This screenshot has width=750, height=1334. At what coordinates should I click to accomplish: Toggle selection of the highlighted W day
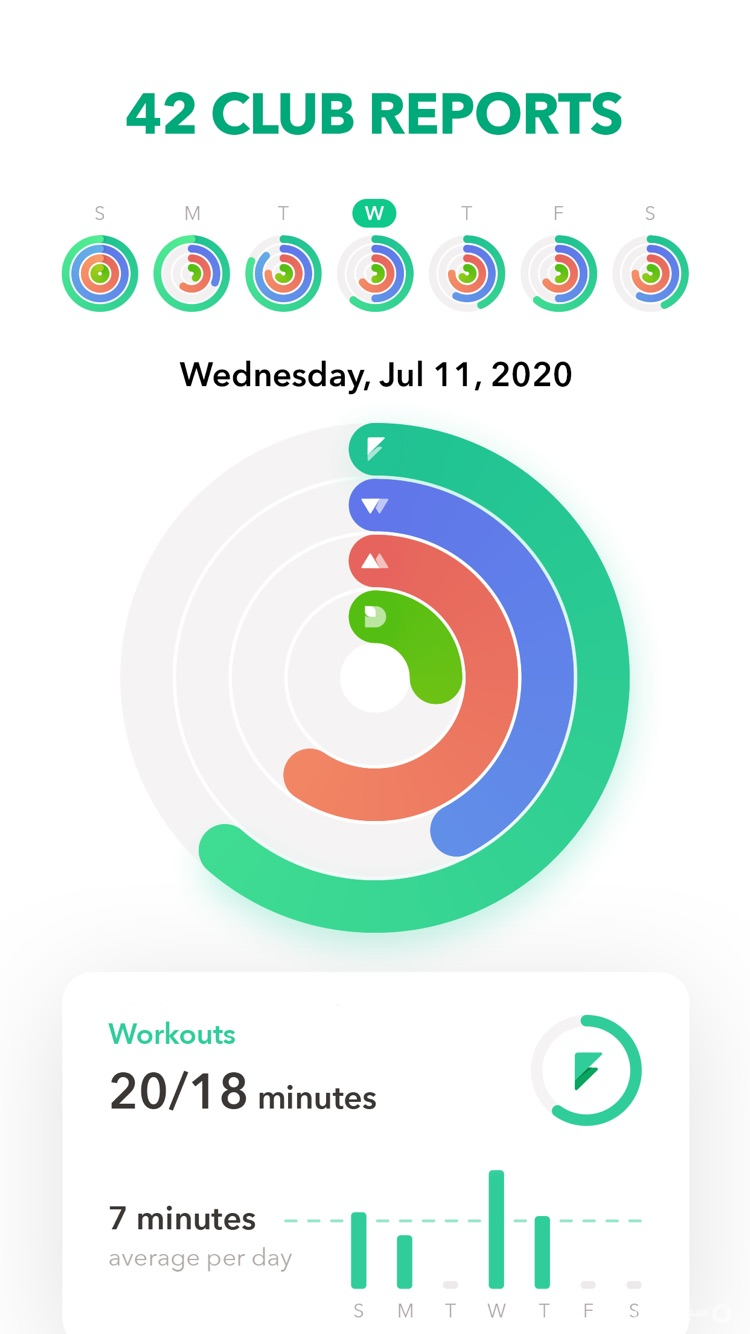click(375, 213)
